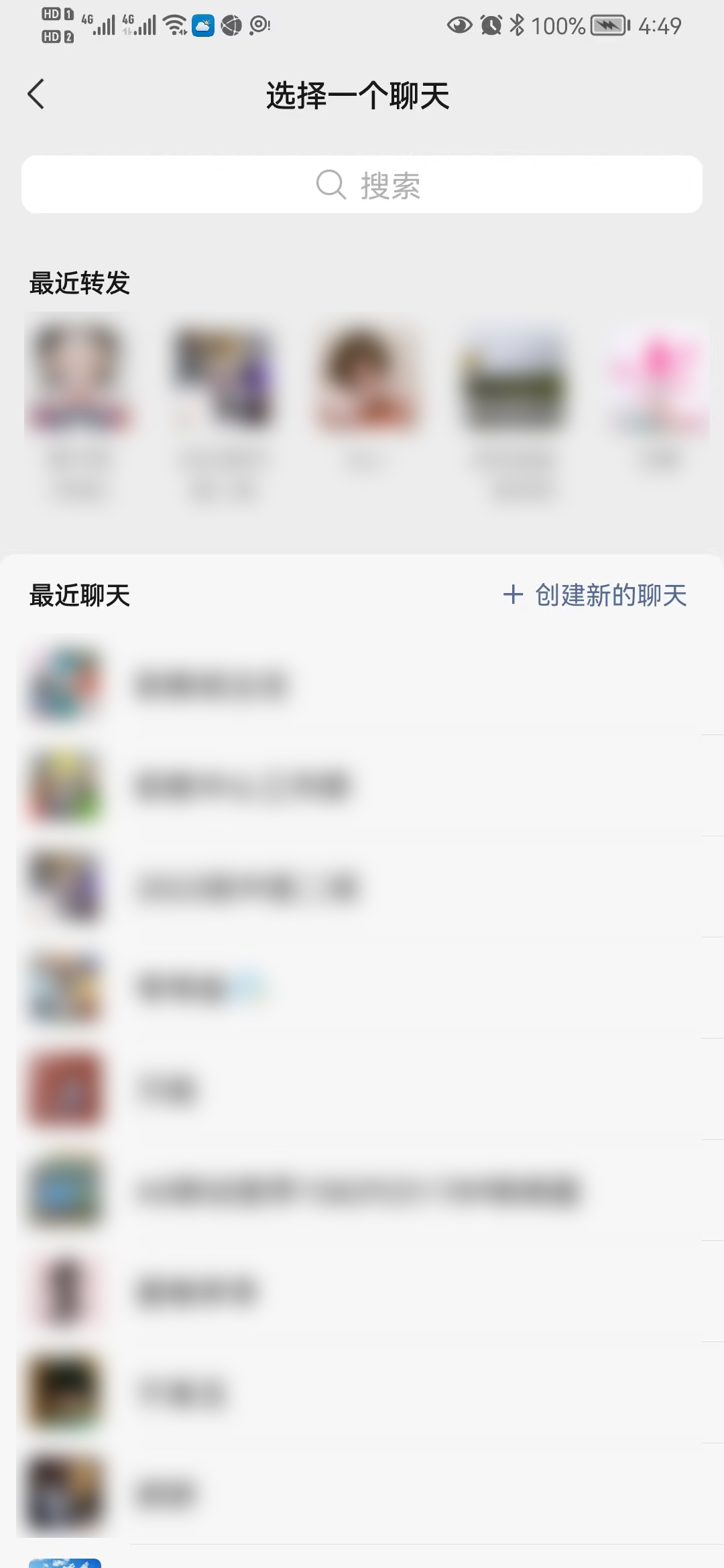Viewport: 724px width, 1568px height.
Task: Open the weather icon in status bar
Action: tap(202, 25)
